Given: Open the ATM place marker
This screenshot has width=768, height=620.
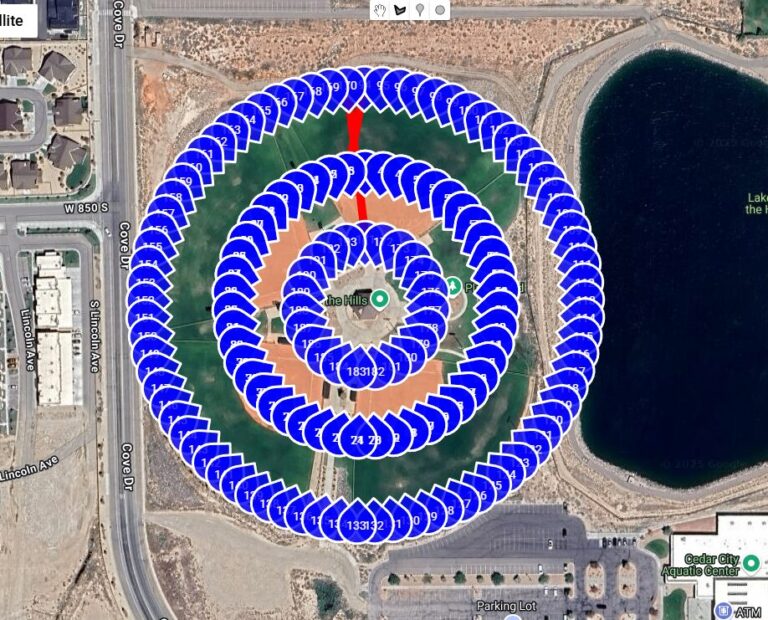Looking at the screenshot, I should (724, 609).
